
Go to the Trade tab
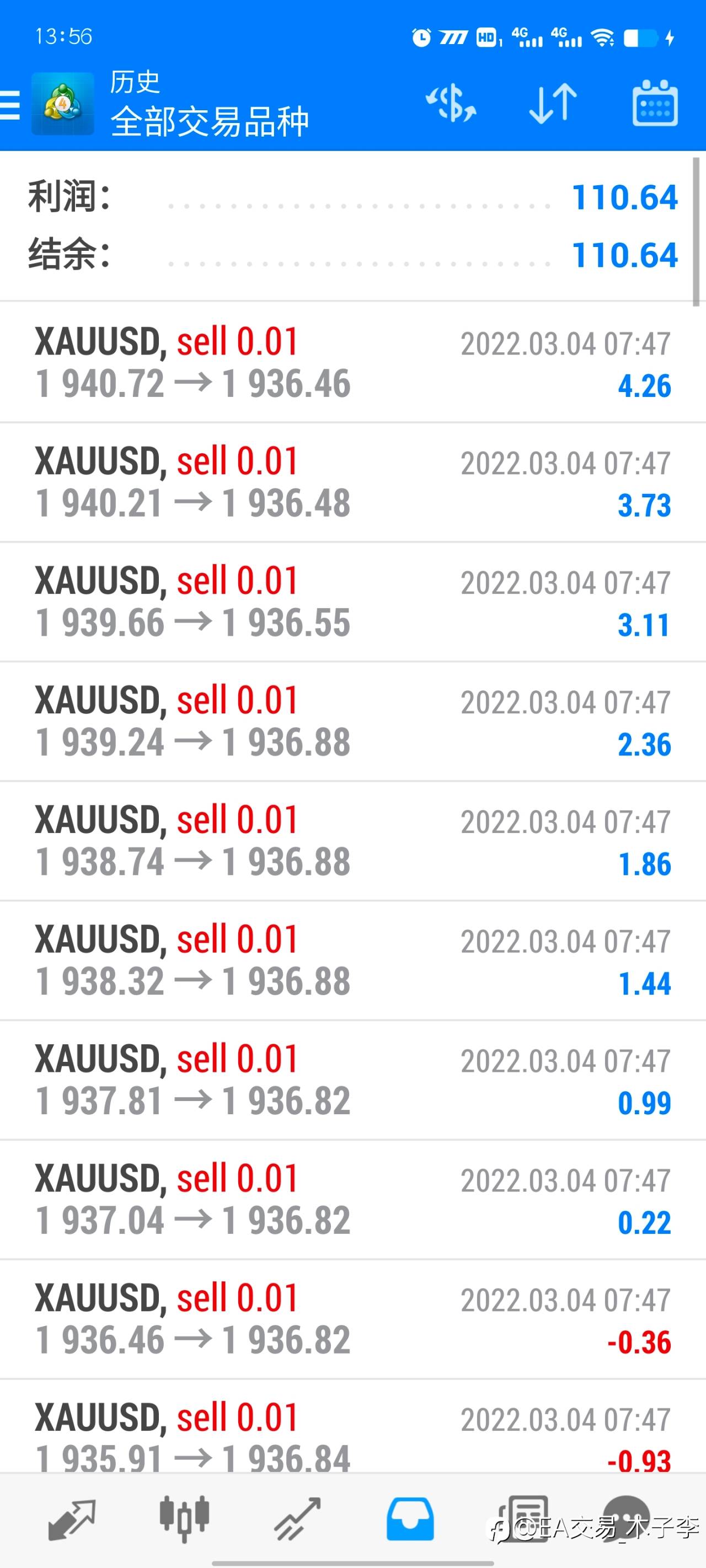coord(297,1519)
